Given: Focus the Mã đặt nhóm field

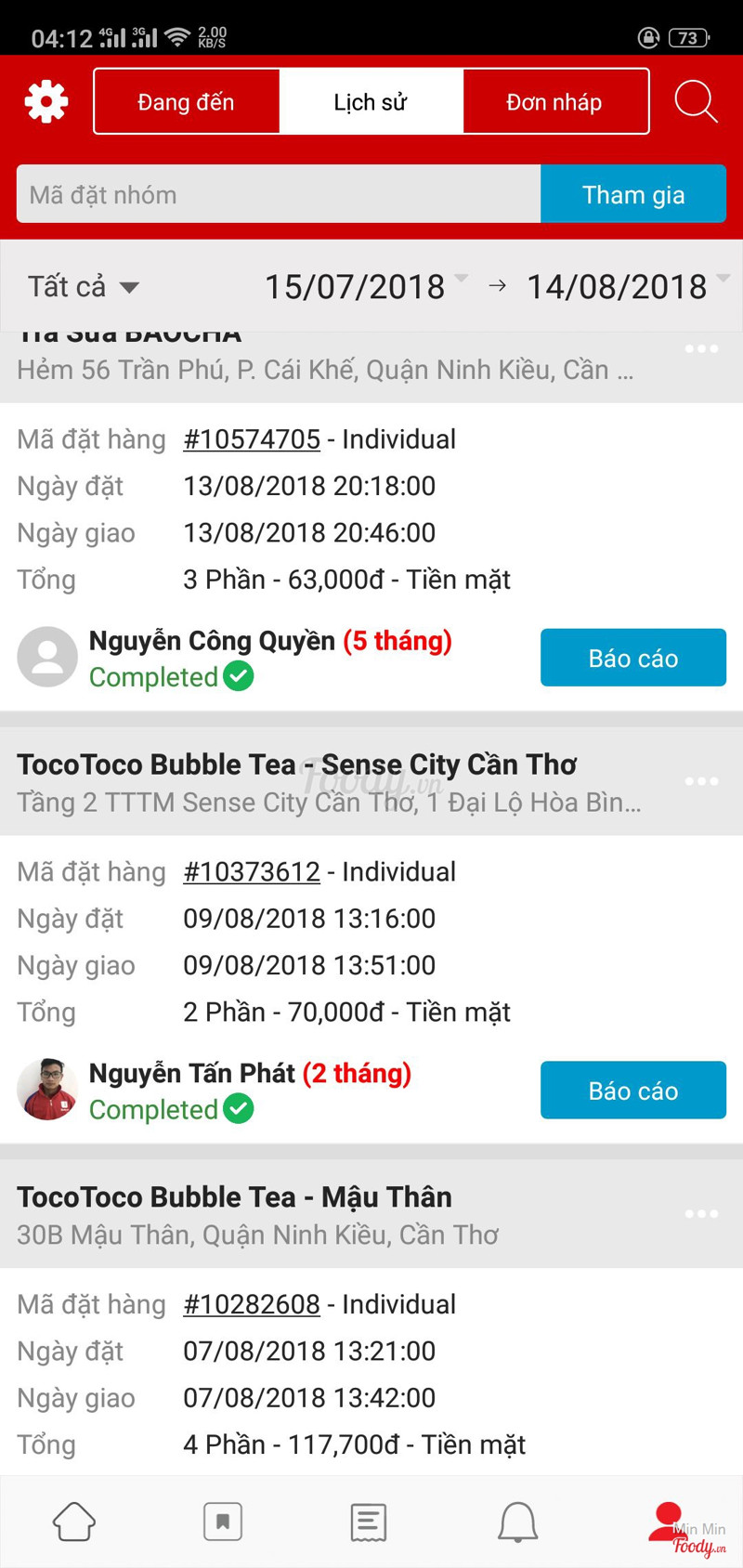Looking at the screenshot, I should (279, 194).
